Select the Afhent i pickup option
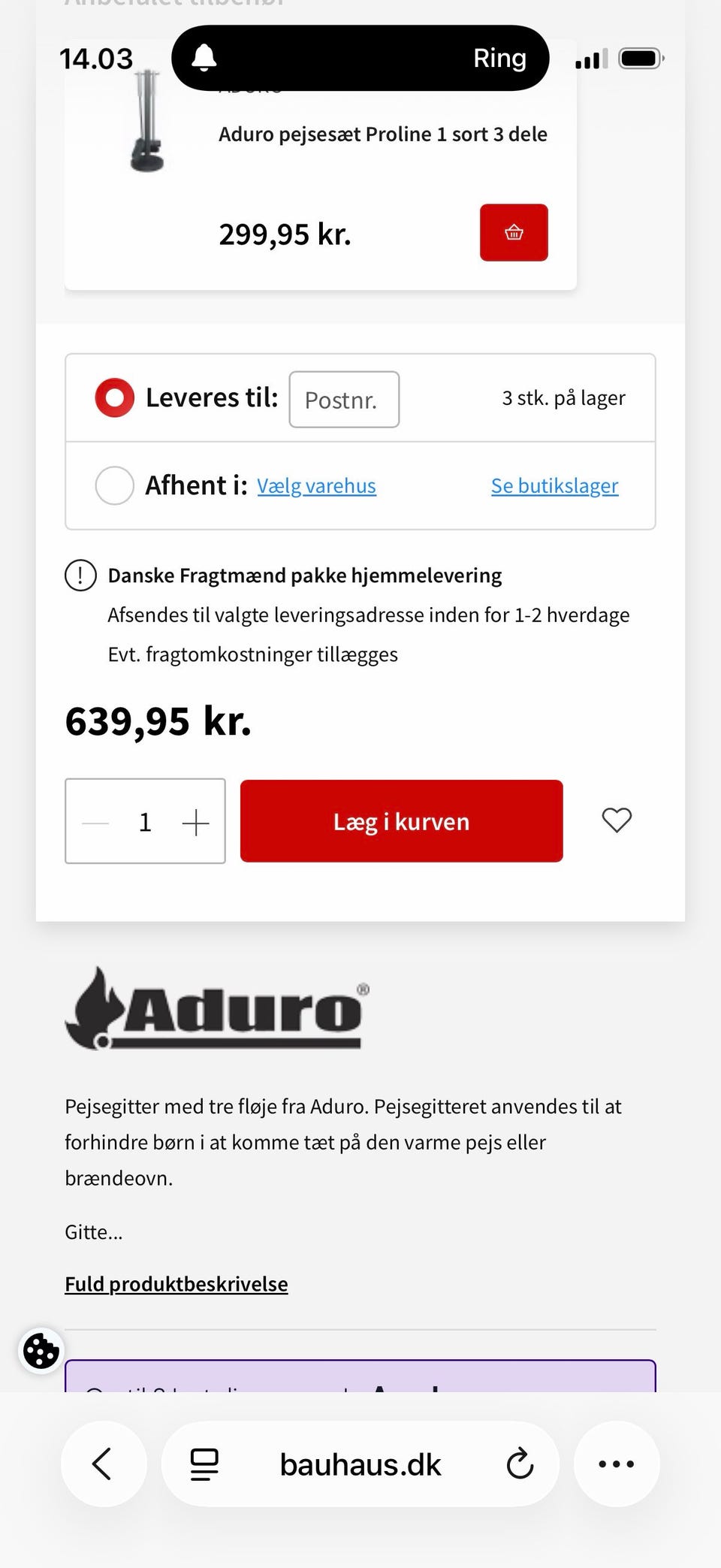Viewport: 721px width, 1568px height. tap(115, 485)
